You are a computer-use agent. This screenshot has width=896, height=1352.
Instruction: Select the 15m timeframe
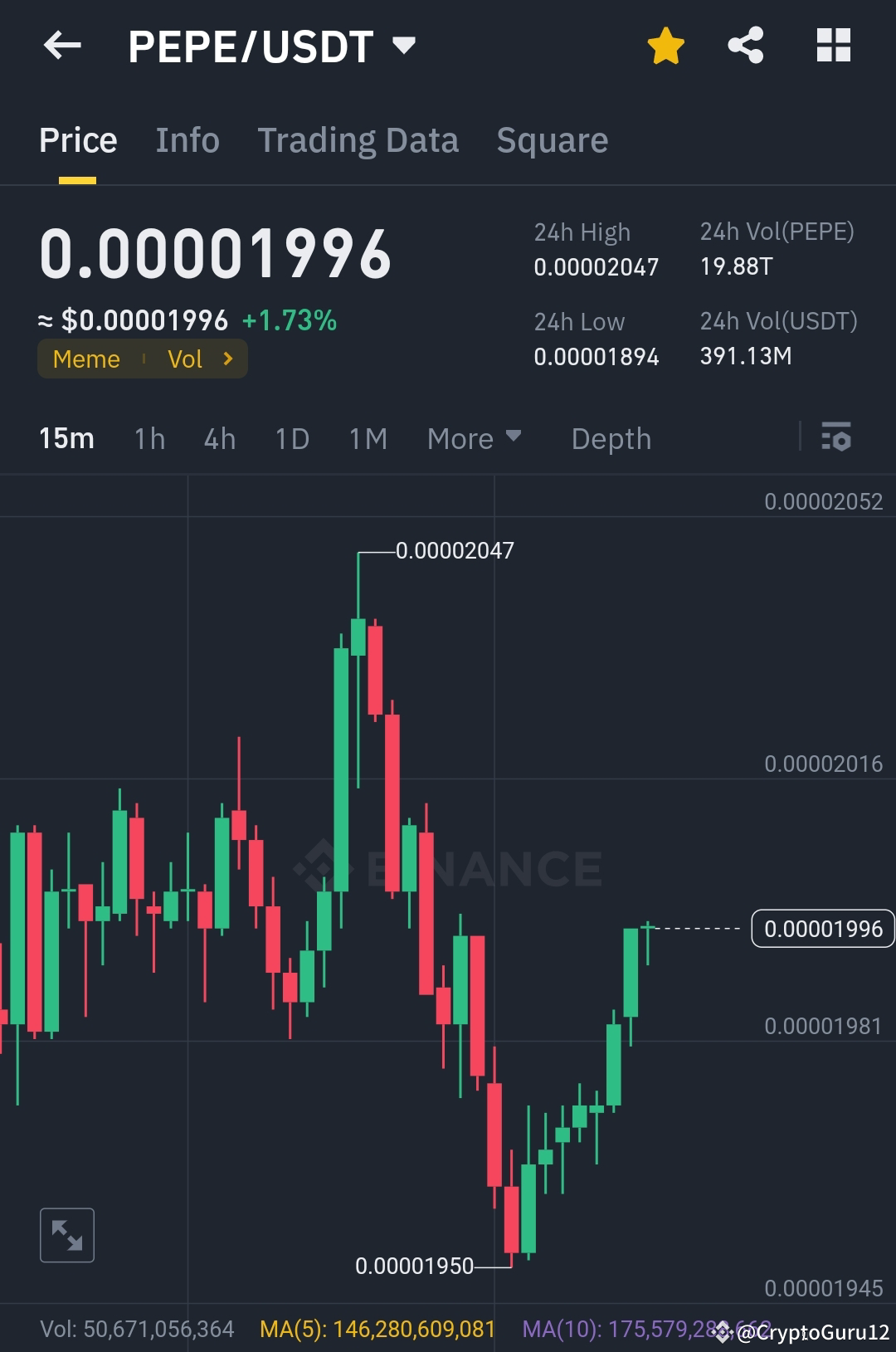66,438
